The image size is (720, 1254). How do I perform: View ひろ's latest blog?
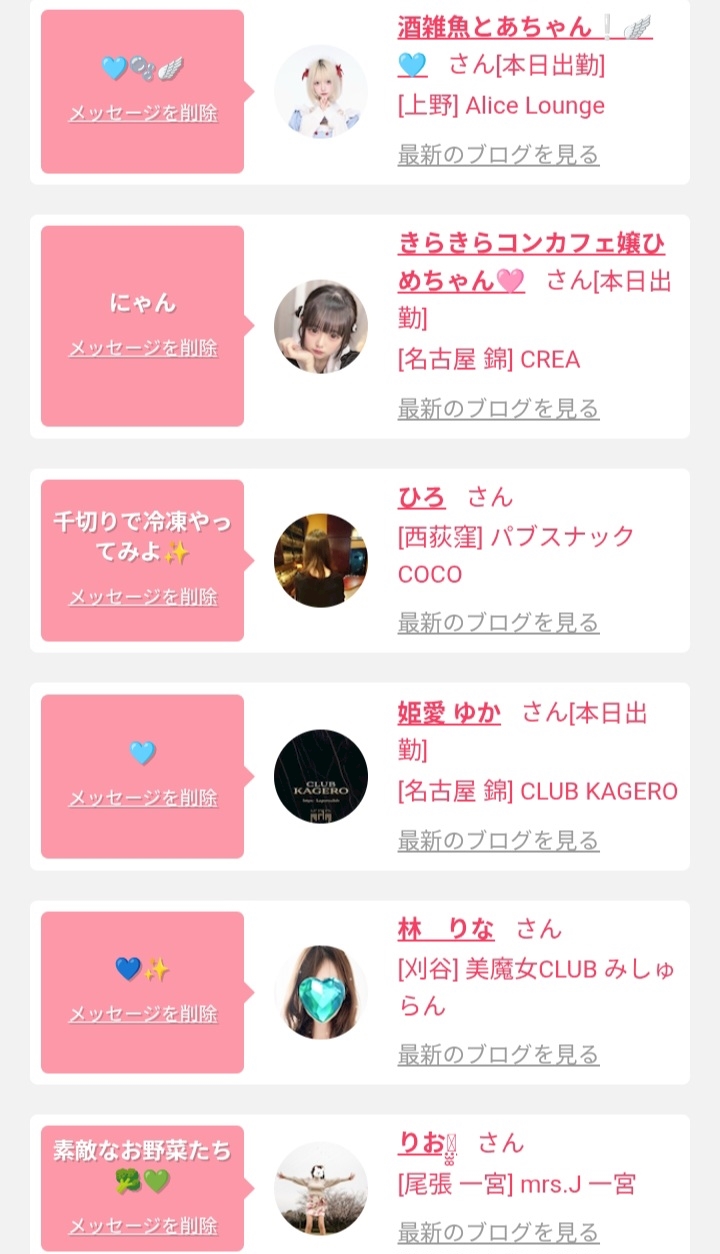[498, 623]
